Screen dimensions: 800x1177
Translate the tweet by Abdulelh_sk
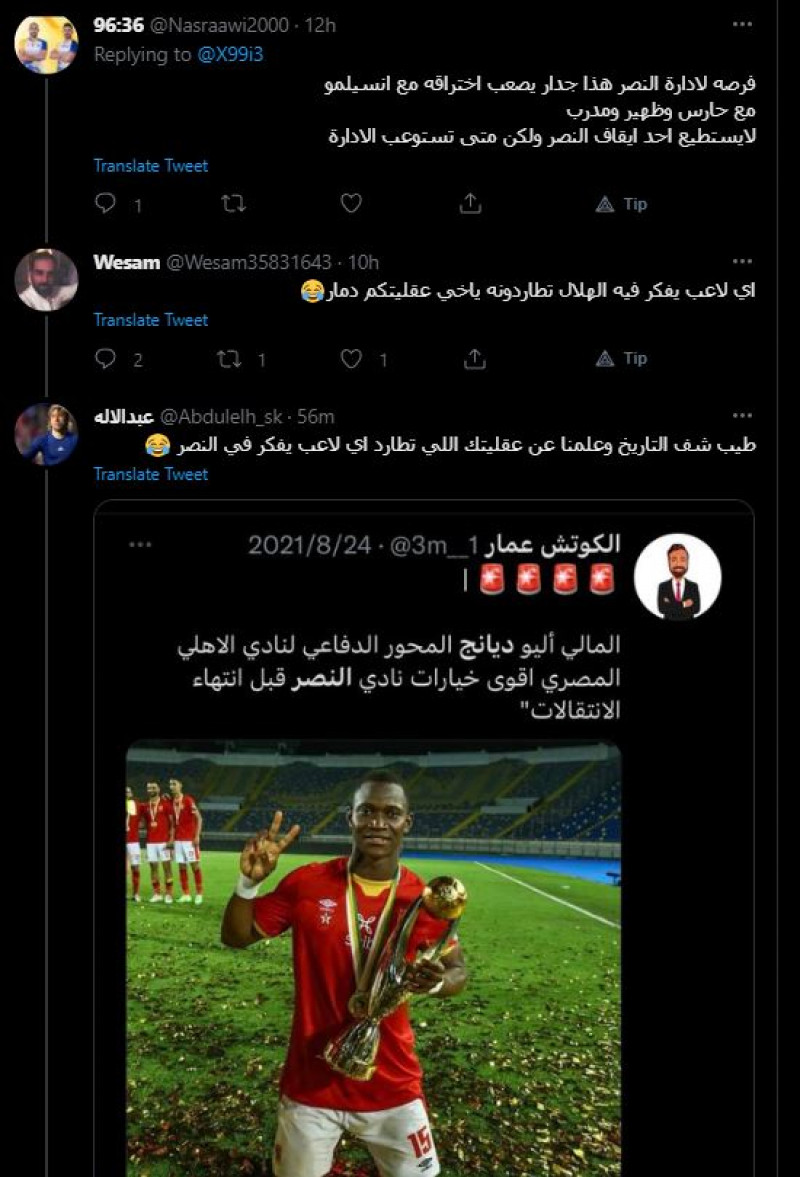tap(151, 474)
